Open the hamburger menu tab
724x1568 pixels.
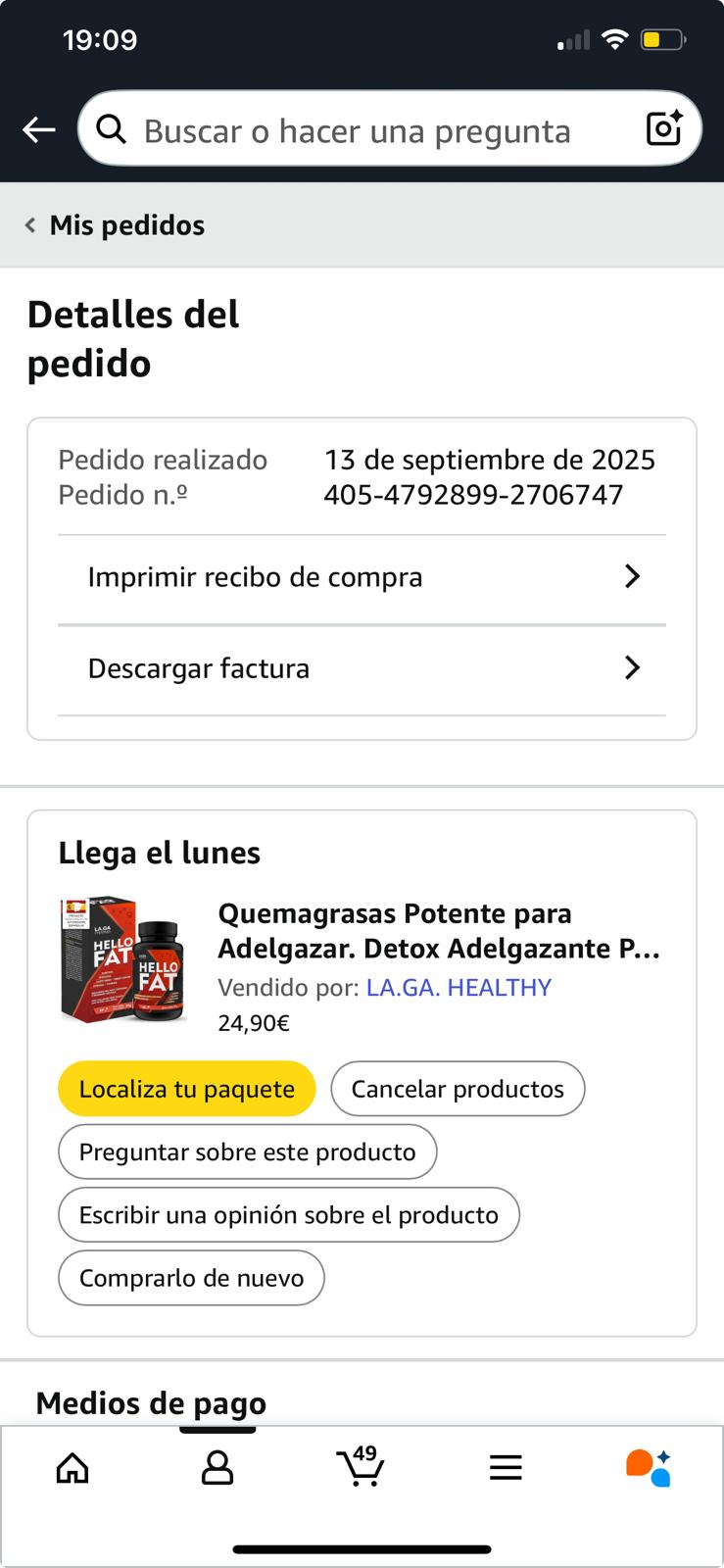coord(506,1468)
